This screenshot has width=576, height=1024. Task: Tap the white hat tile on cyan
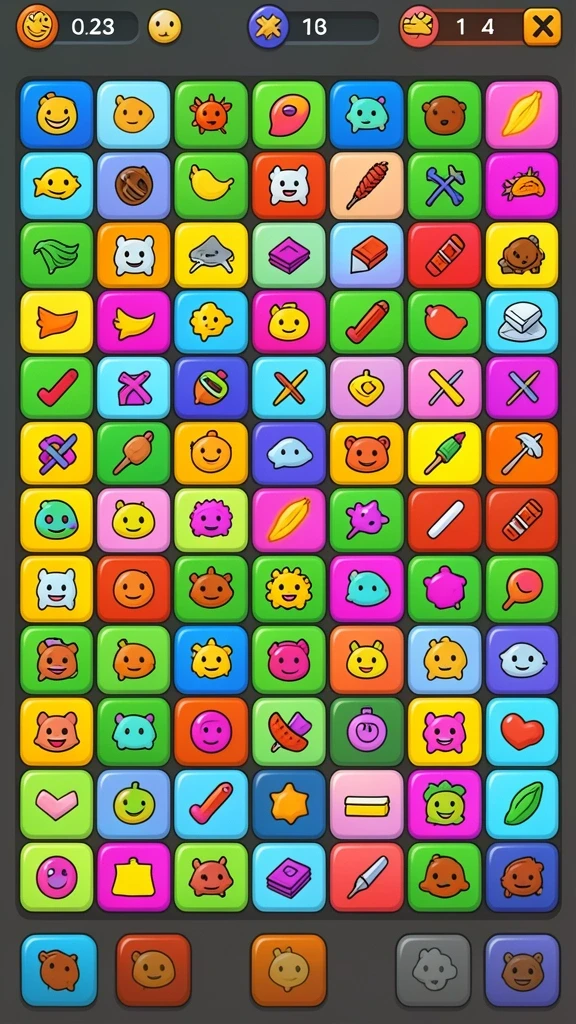[x=522, y=322]
